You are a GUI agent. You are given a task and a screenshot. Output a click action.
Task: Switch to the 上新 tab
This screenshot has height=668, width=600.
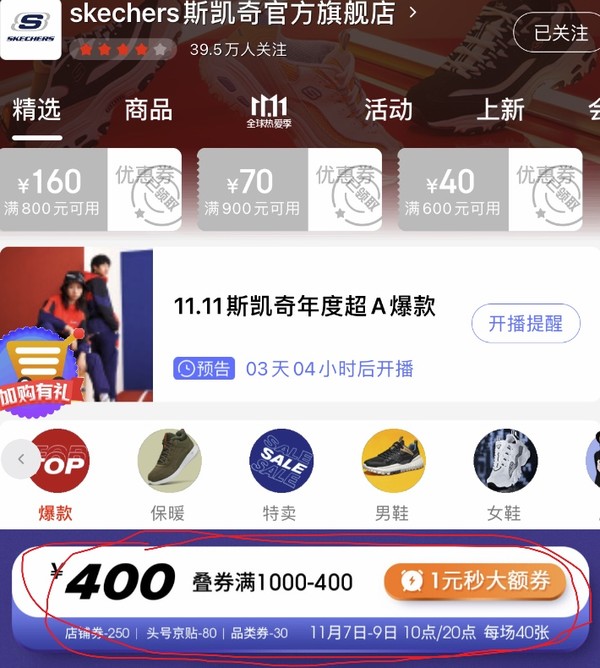[500, 110]
